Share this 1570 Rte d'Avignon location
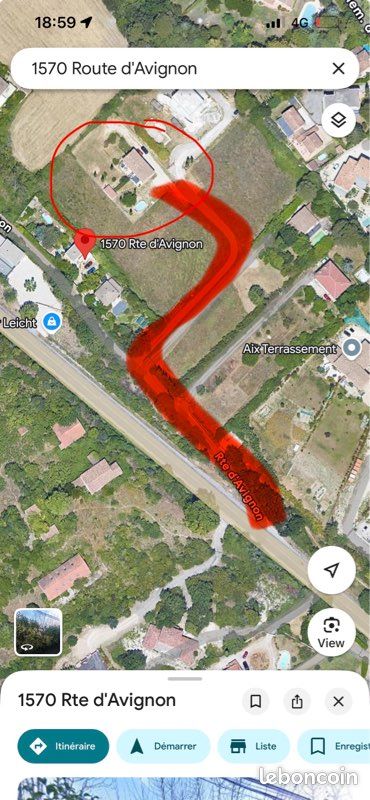 [x=297, y=702]
